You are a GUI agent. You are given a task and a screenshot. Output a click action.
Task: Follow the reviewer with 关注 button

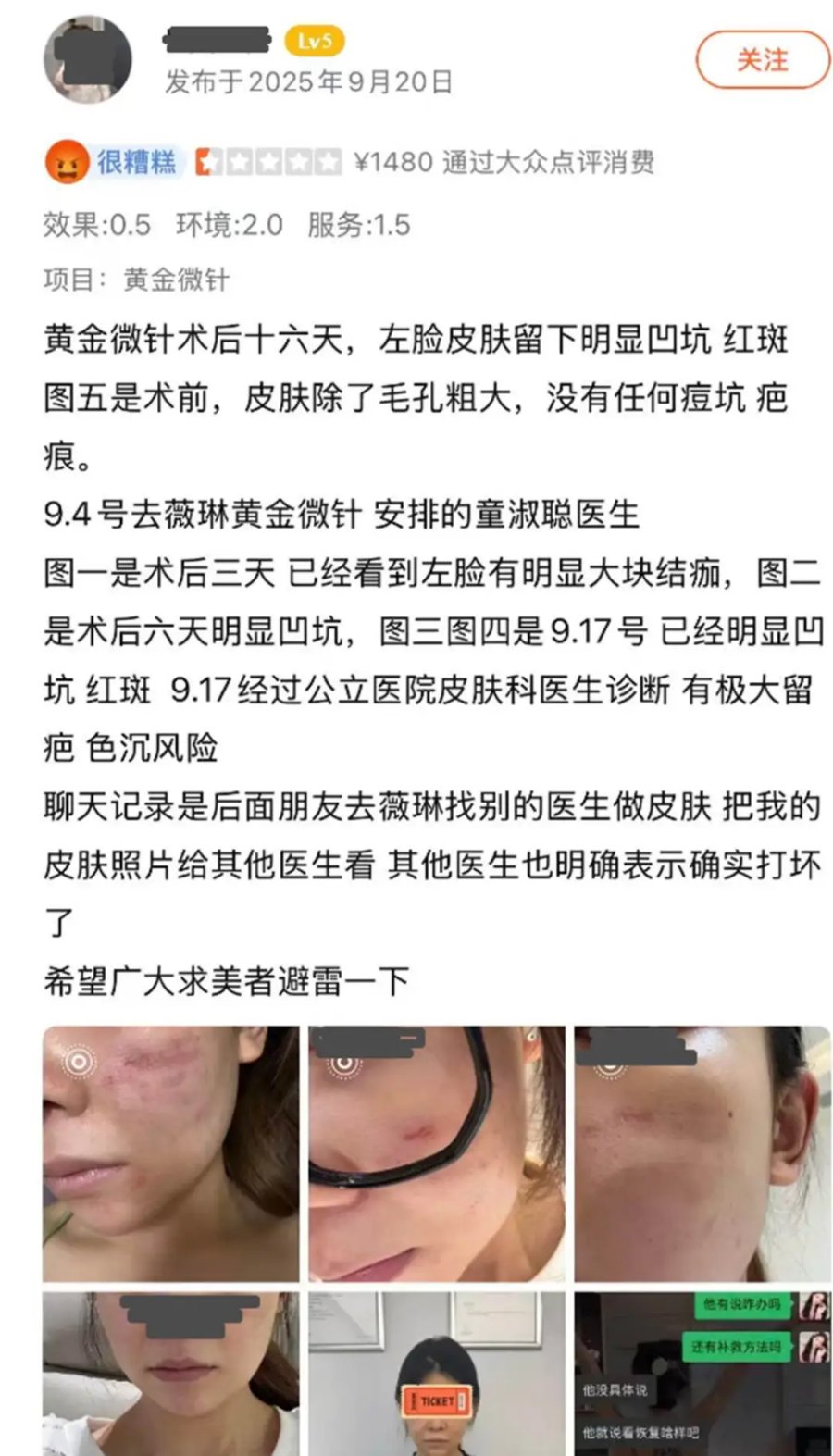point(762,60)
